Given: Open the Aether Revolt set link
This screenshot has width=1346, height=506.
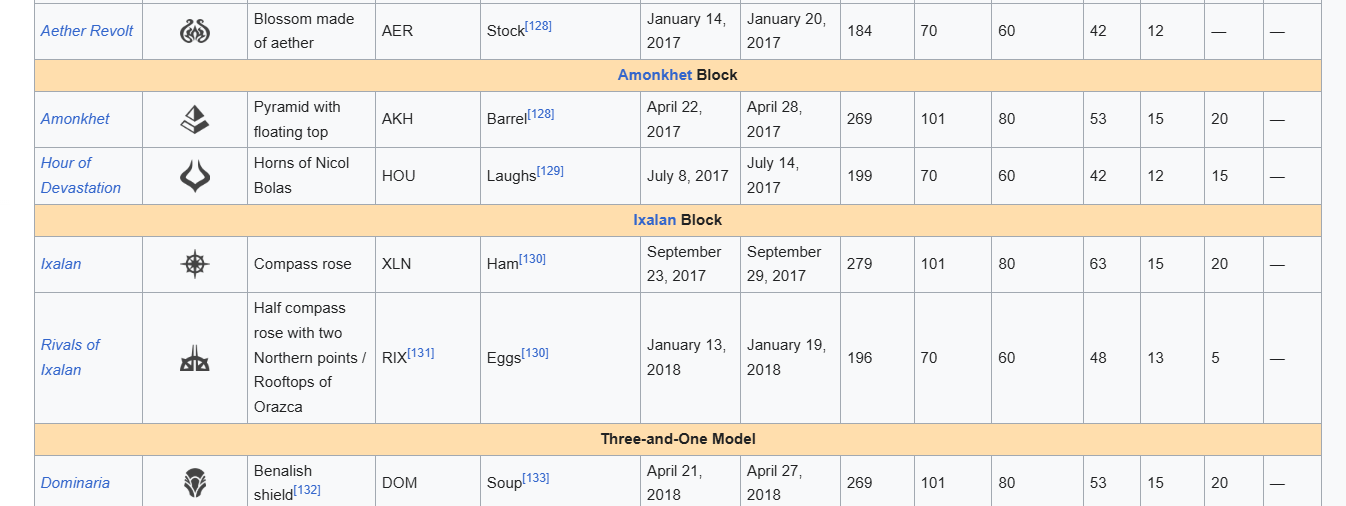Looking at the screenshot, I should pos(87,31).
